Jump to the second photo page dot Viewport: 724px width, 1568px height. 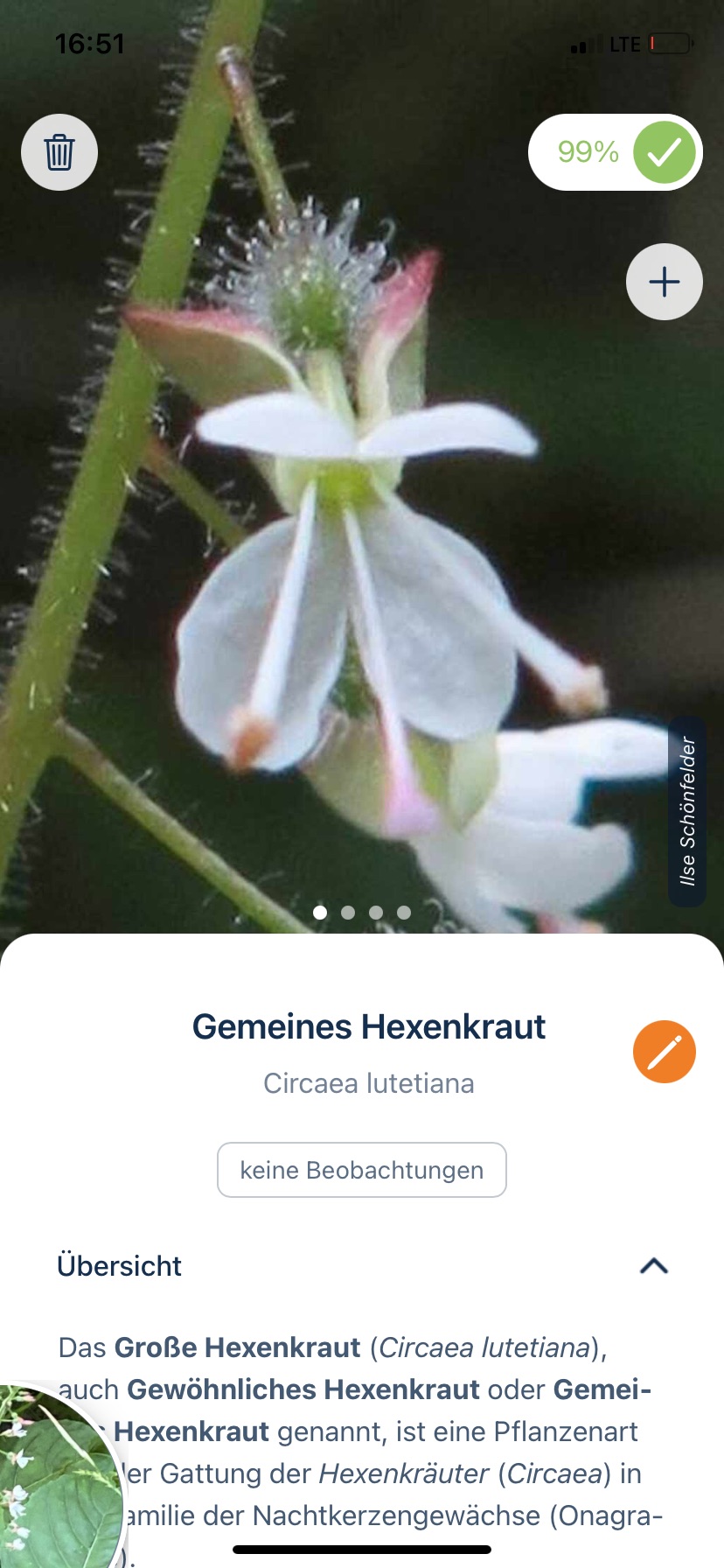coord(348,913)
